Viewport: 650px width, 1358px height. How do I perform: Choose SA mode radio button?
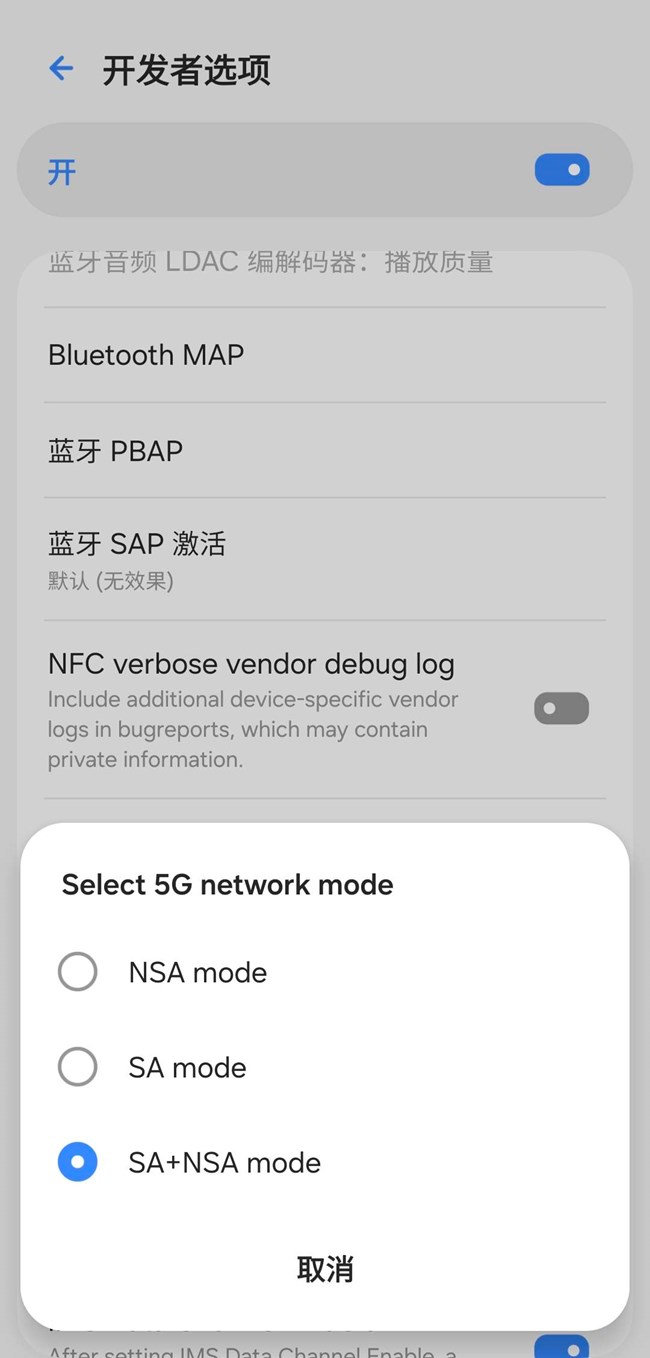pyautogui.click(x=78, y=1067)
